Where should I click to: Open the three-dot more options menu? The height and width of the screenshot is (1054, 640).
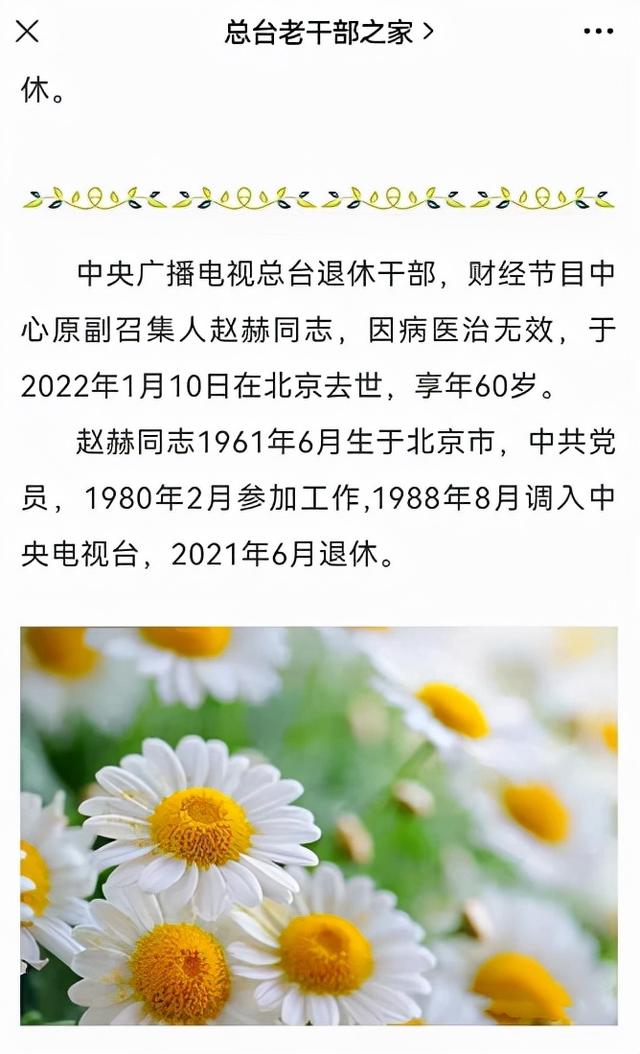(598, 32)
